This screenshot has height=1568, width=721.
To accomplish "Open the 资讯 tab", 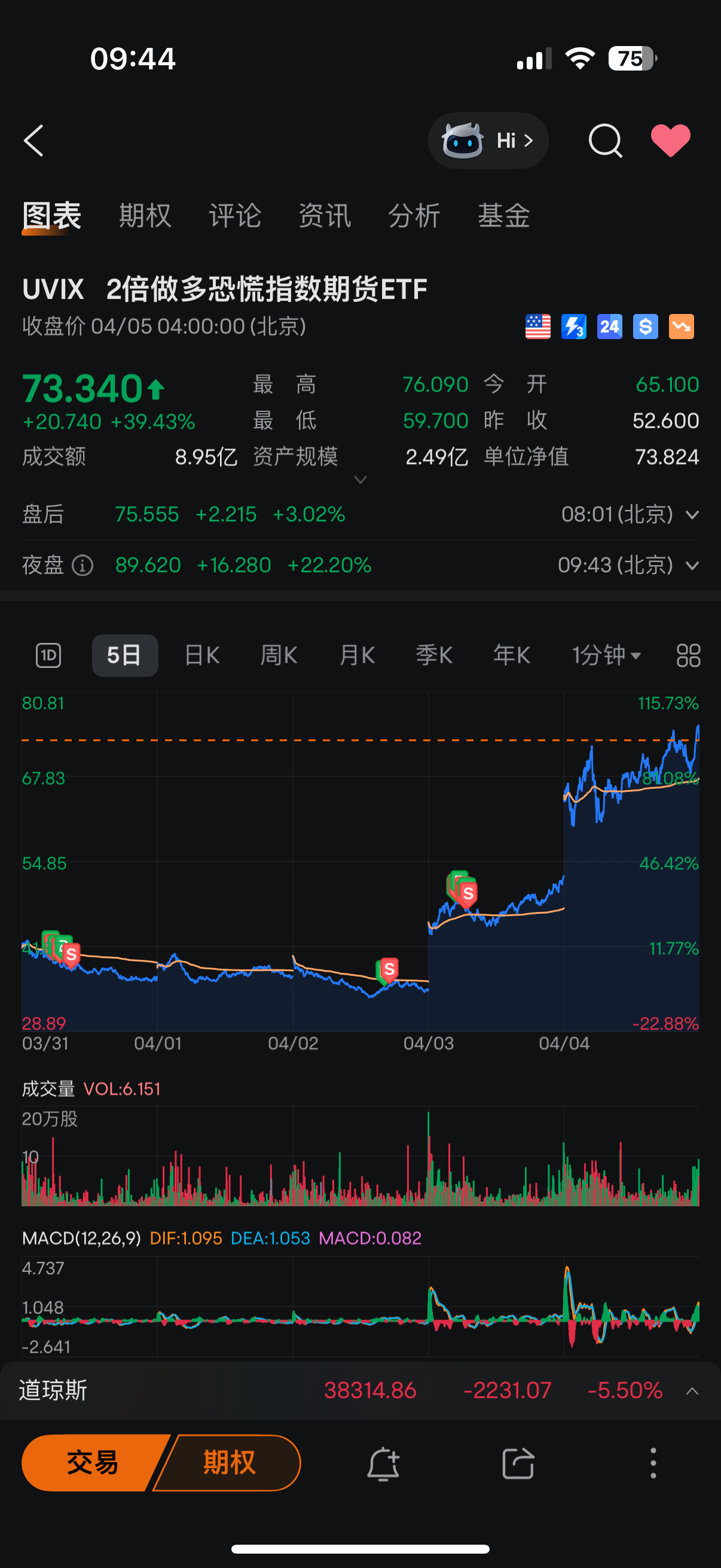I will pyautogui.click(x=324, y=215).
